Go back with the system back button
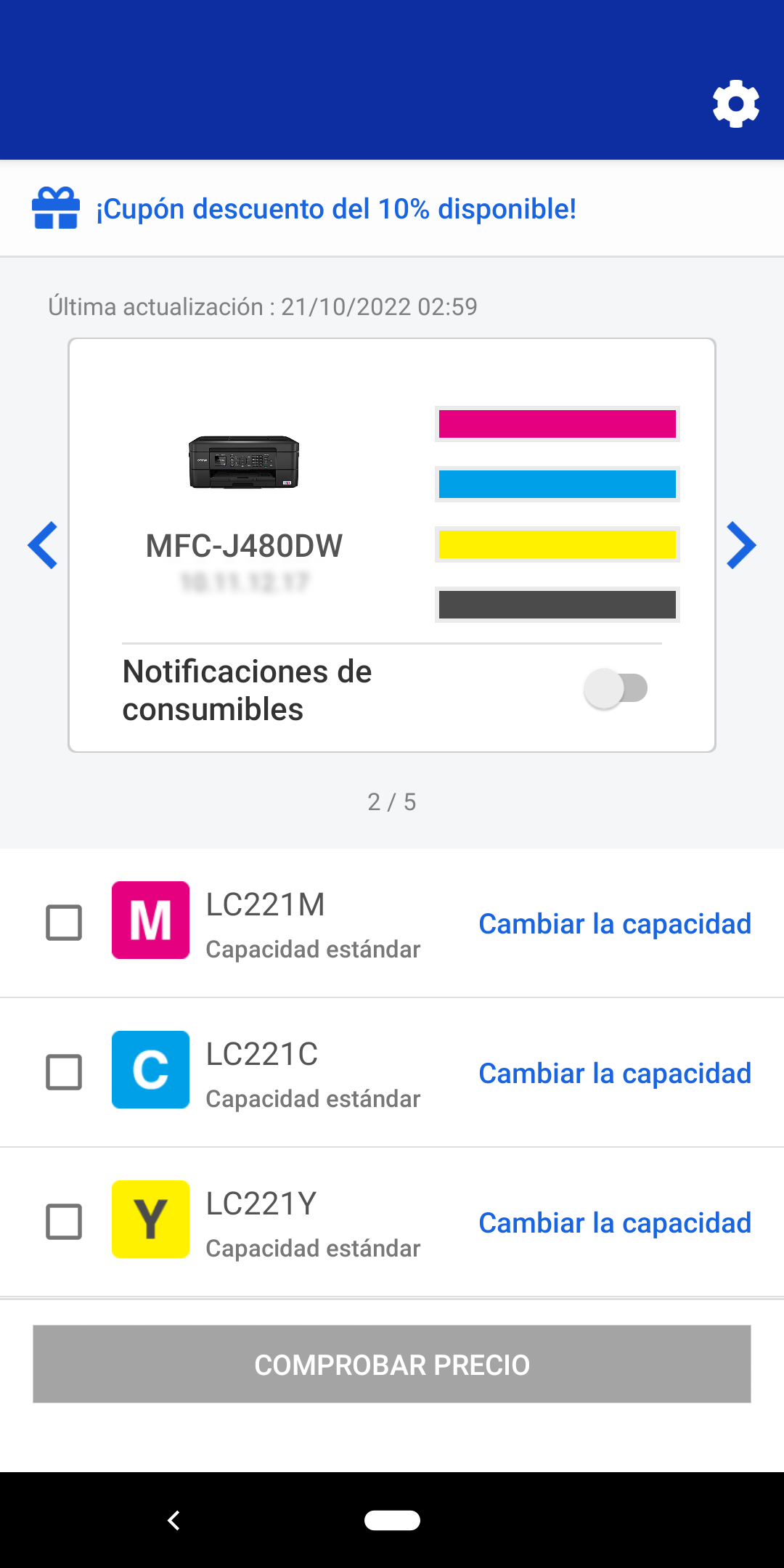 (173, 1520)
